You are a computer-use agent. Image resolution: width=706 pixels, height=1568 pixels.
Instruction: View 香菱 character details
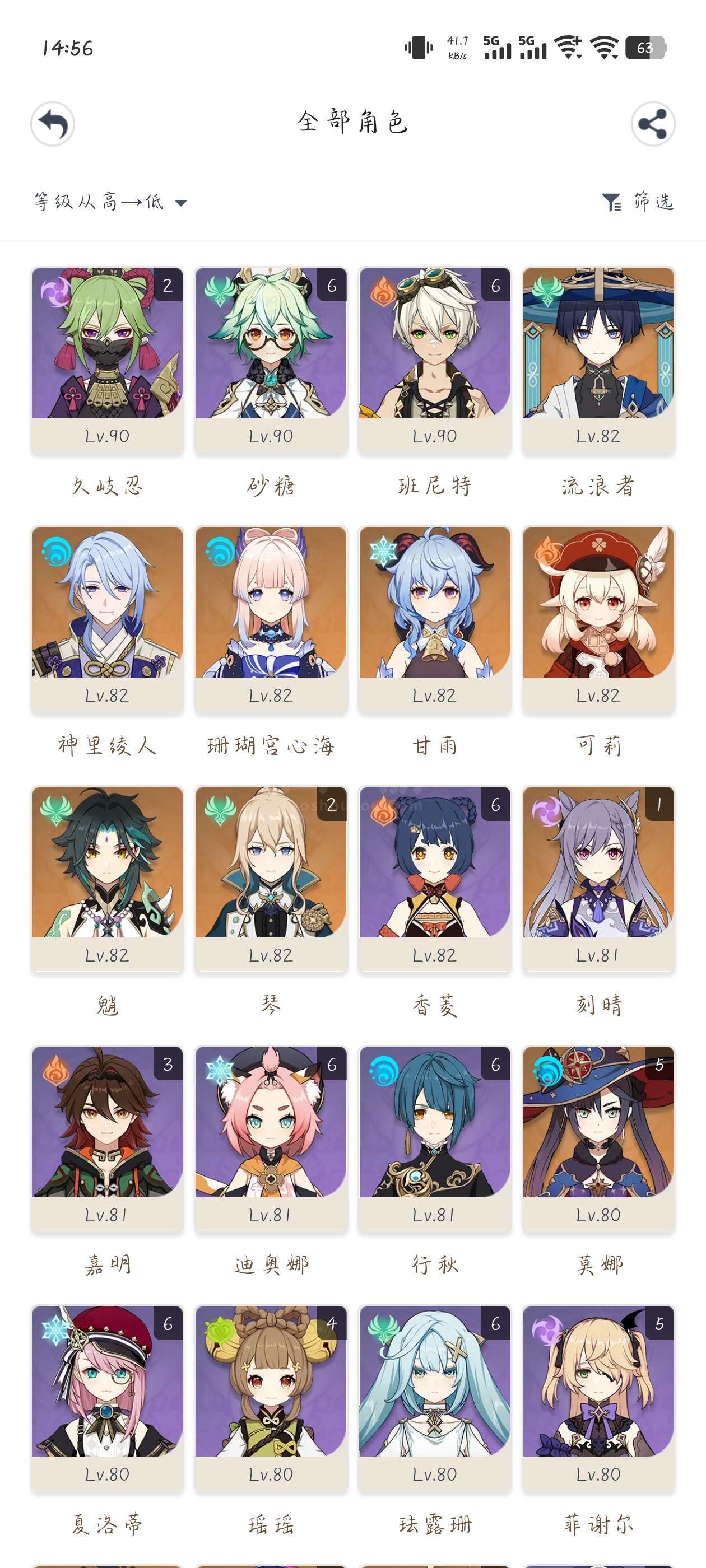tap(435, 880)
